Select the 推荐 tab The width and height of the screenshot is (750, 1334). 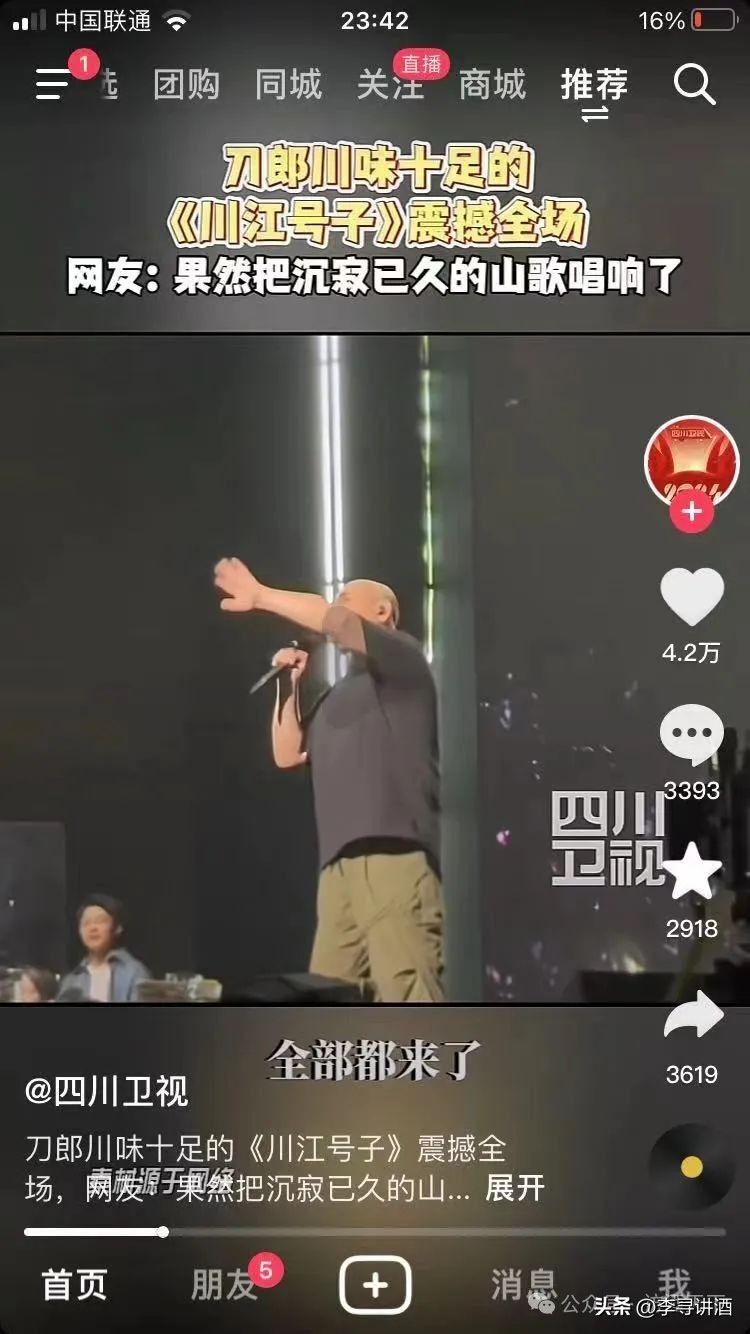[x=595, y=85]
